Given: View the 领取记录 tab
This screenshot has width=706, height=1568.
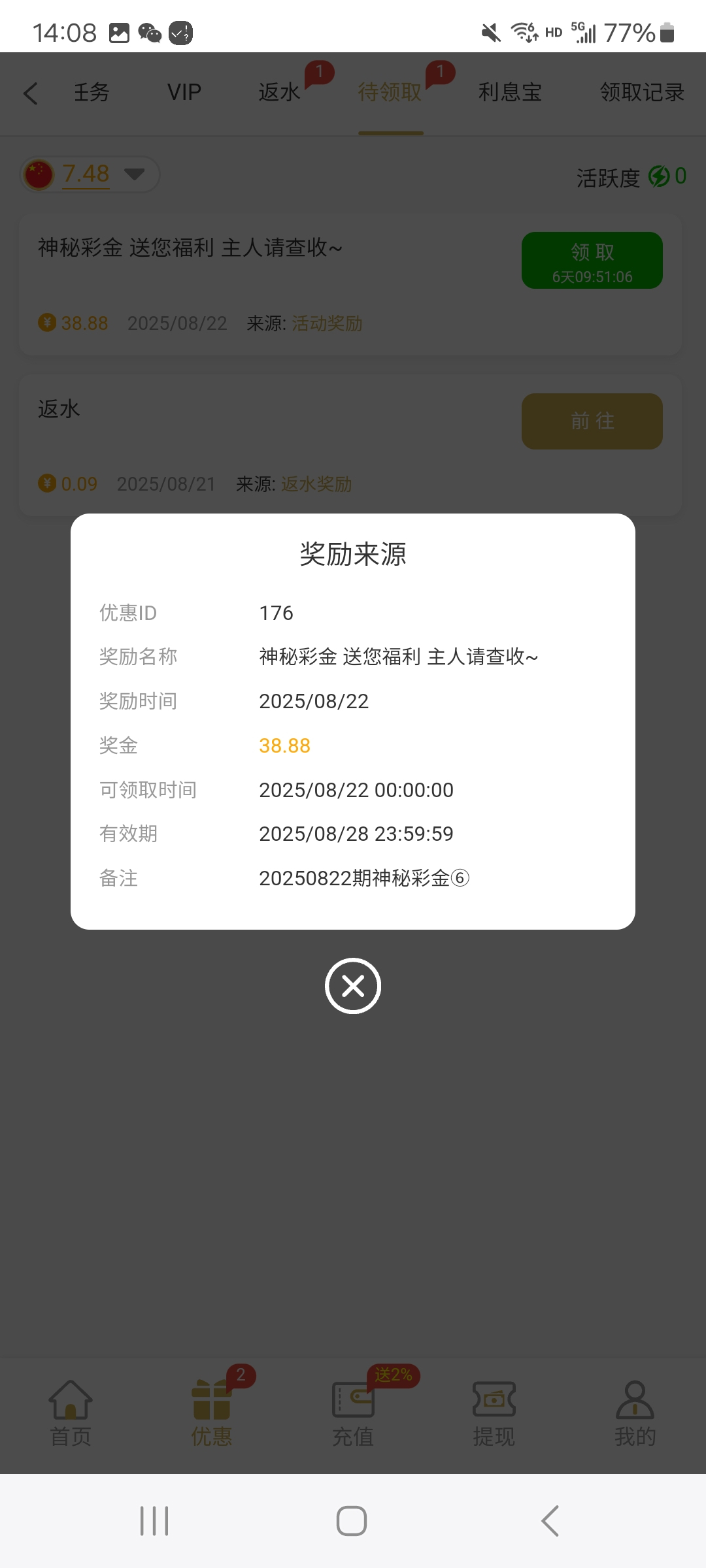Looking at the screenshot, I should [642, 92].
